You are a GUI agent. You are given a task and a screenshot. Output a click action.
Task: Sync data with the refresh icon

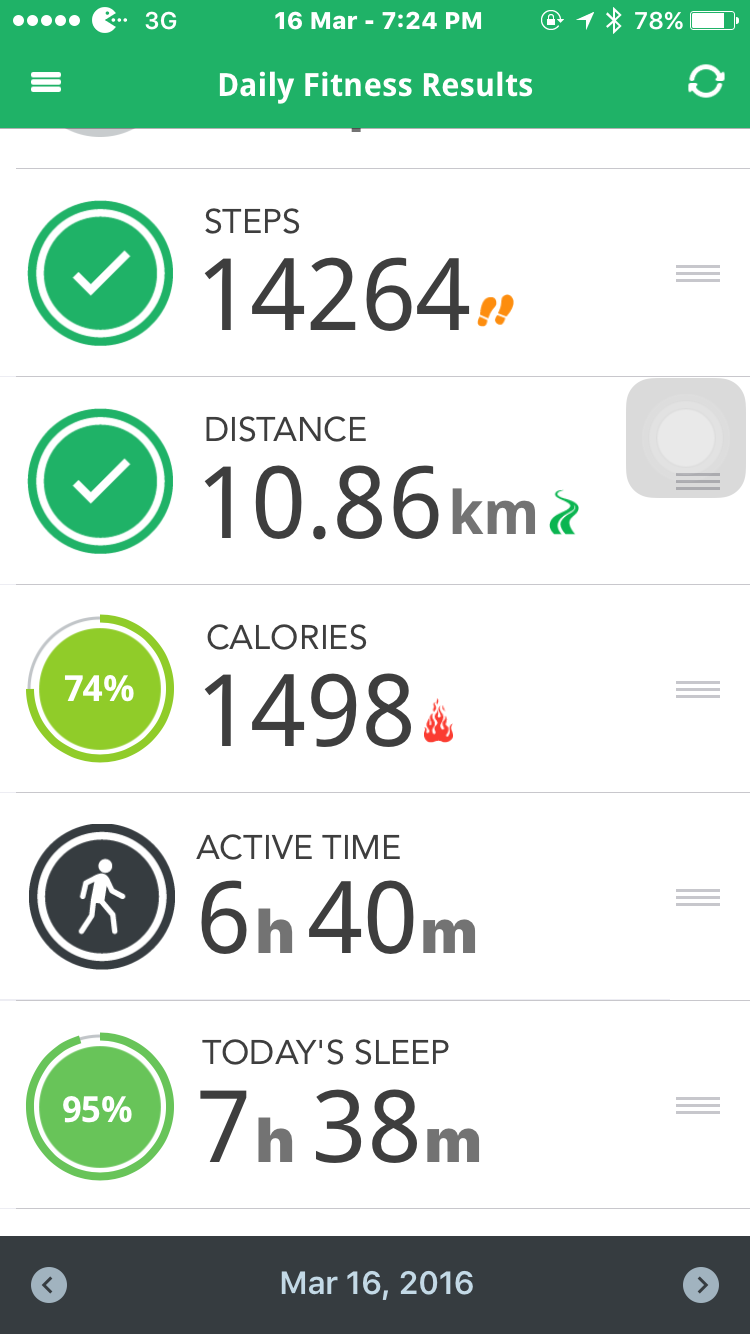click(x=705, y=84)
